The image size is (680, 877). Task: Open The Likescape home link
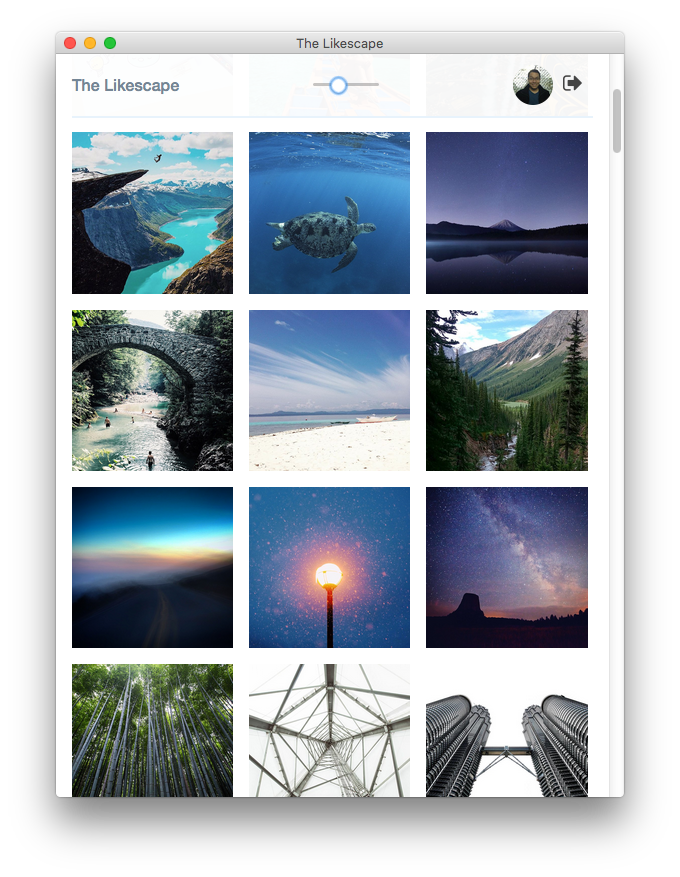125,85
